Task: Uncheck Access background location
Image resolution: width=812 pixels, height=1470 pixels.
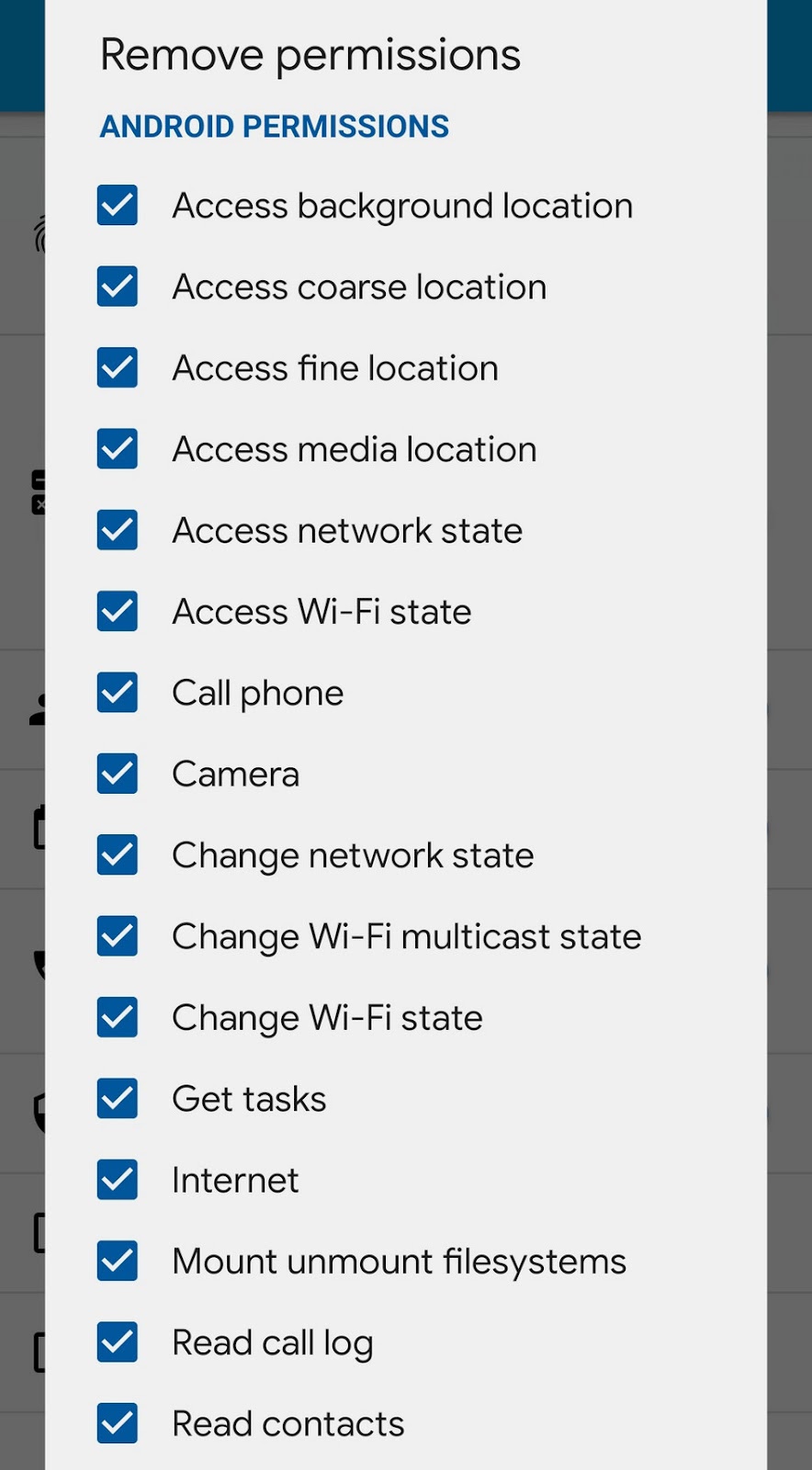Action: tap(118, 206)
